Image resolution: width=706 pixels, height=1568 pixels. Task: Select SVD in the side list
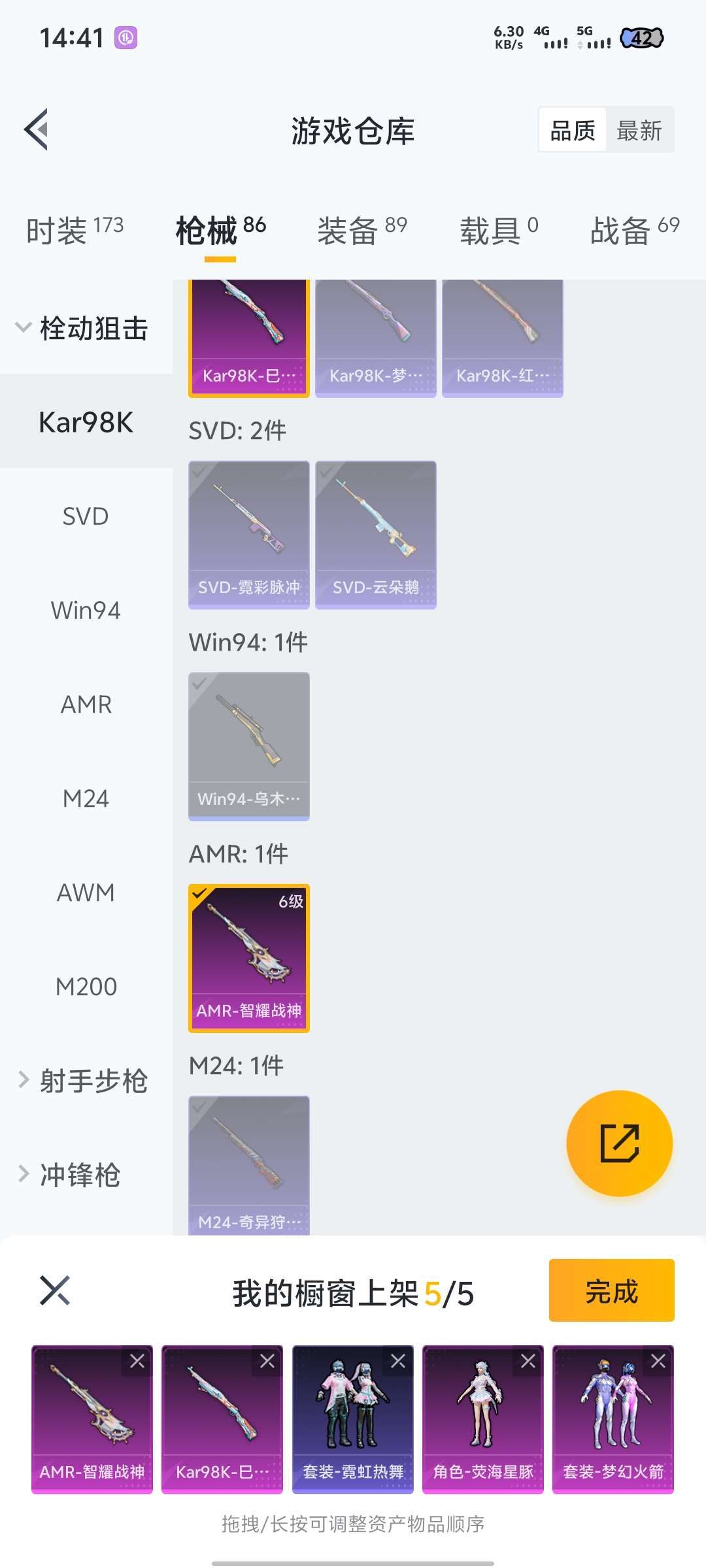click(x=86, y=516)
